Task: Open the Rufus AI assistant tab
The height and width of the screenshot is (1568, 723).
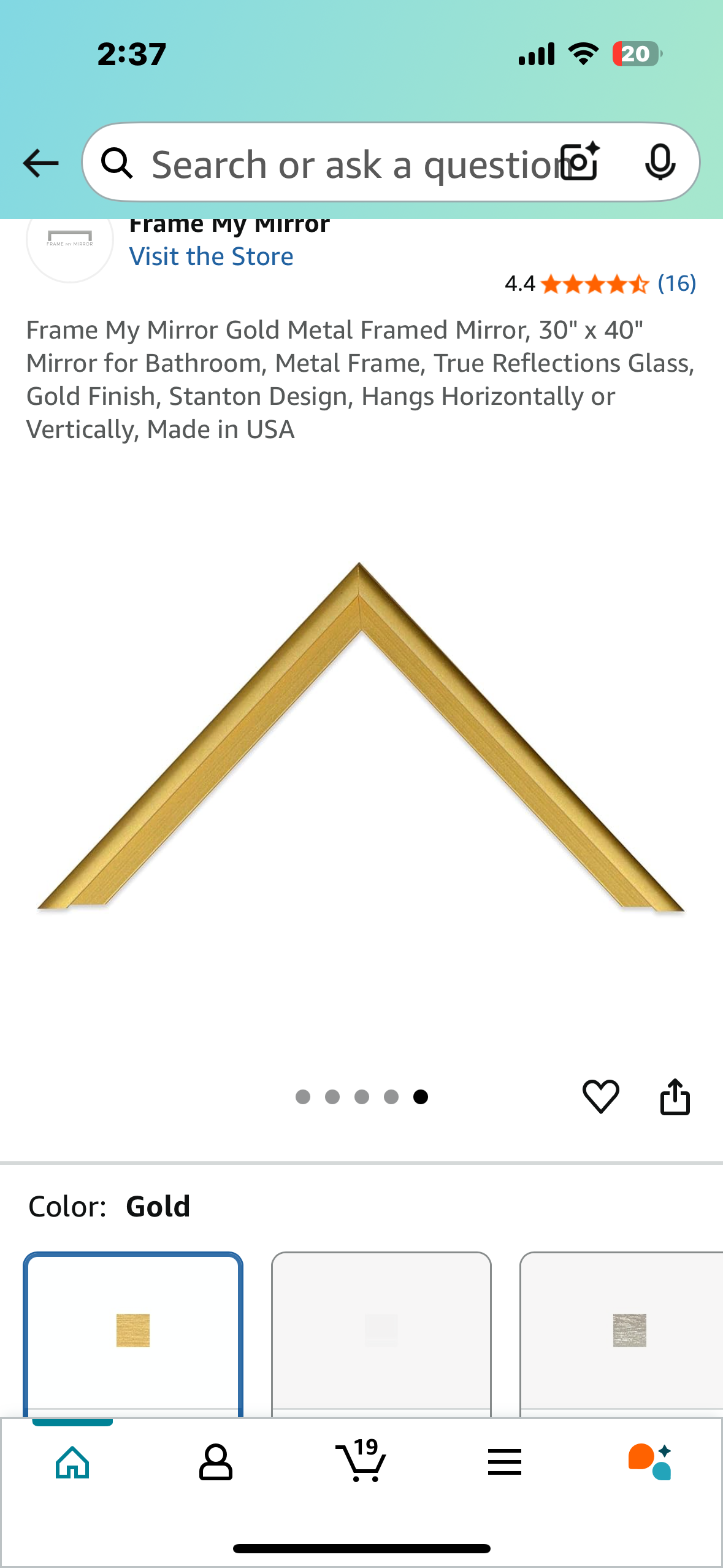Action: 650,1462
